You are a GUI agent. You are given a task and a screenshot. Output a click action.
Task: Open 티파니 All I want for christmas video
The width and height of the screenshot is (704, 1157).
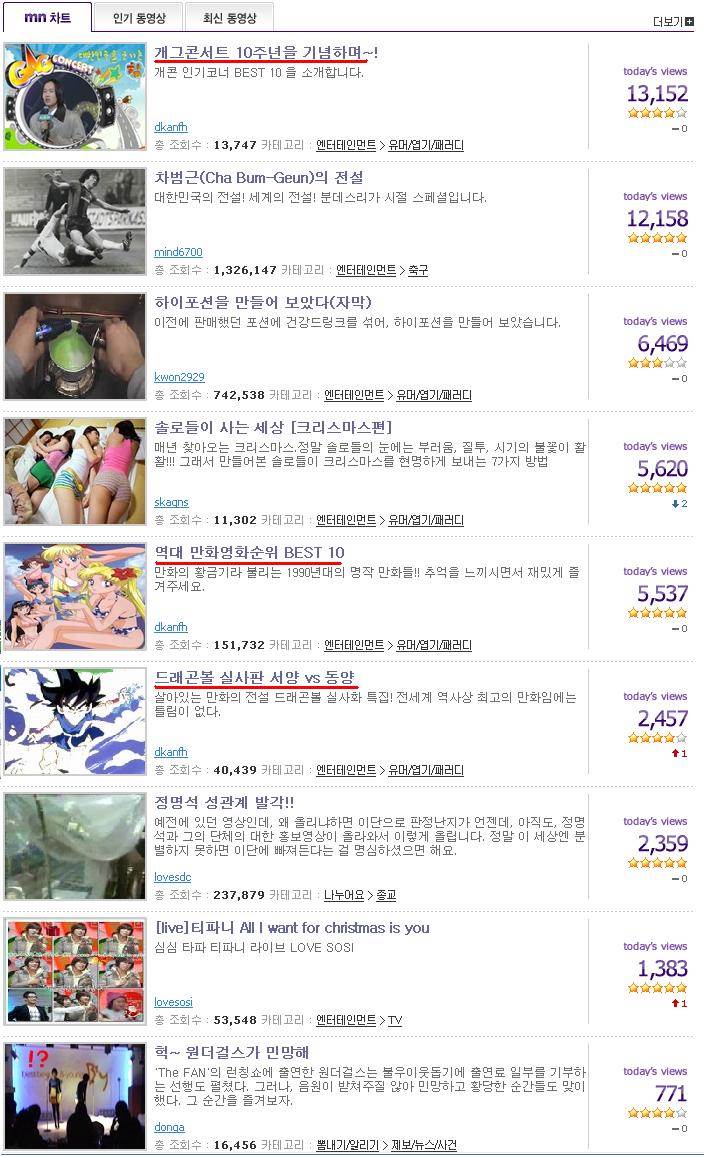pos(292,927)
